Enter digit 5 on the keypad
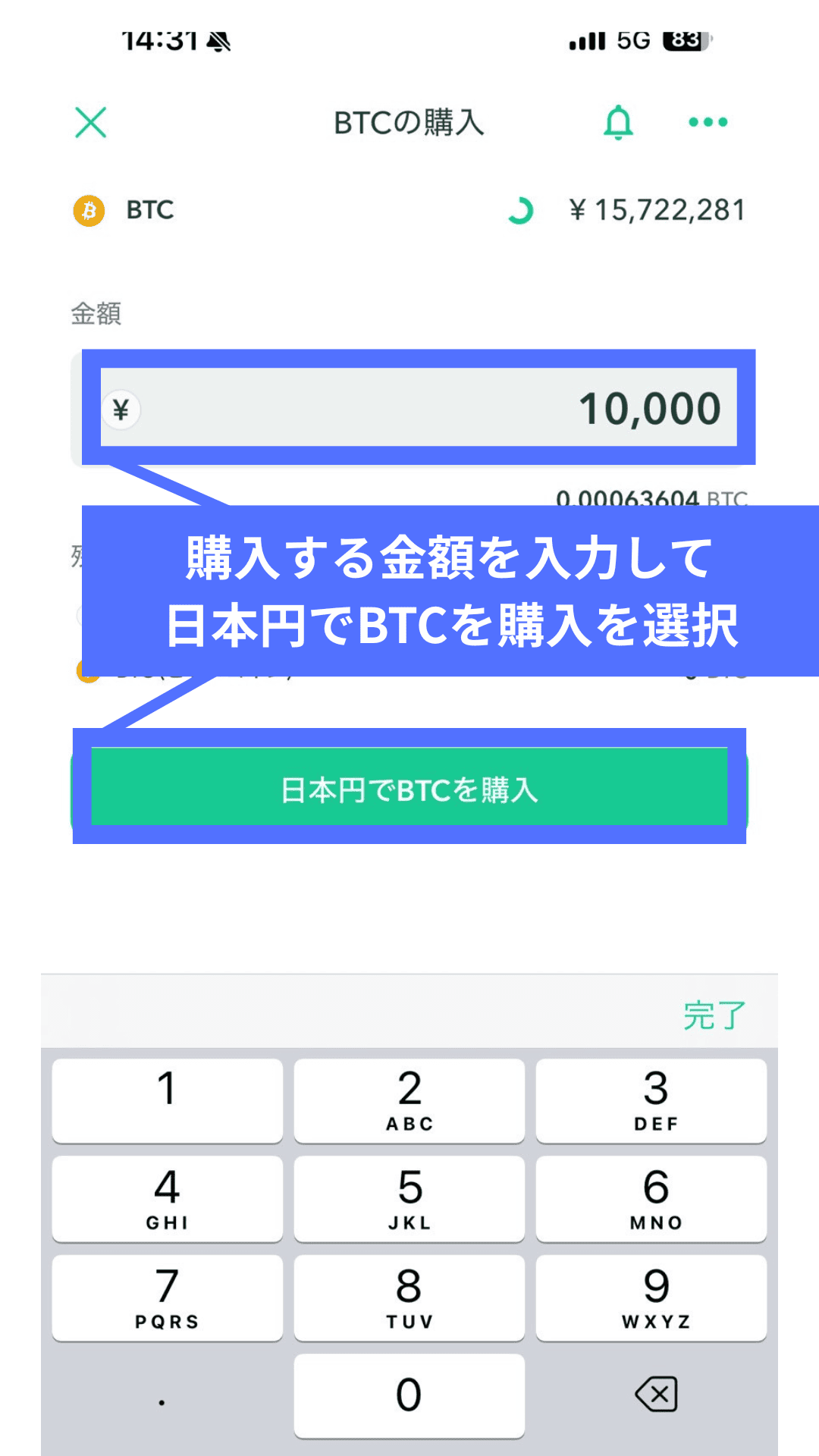 pyautogui.click(x=409, y=1198)
